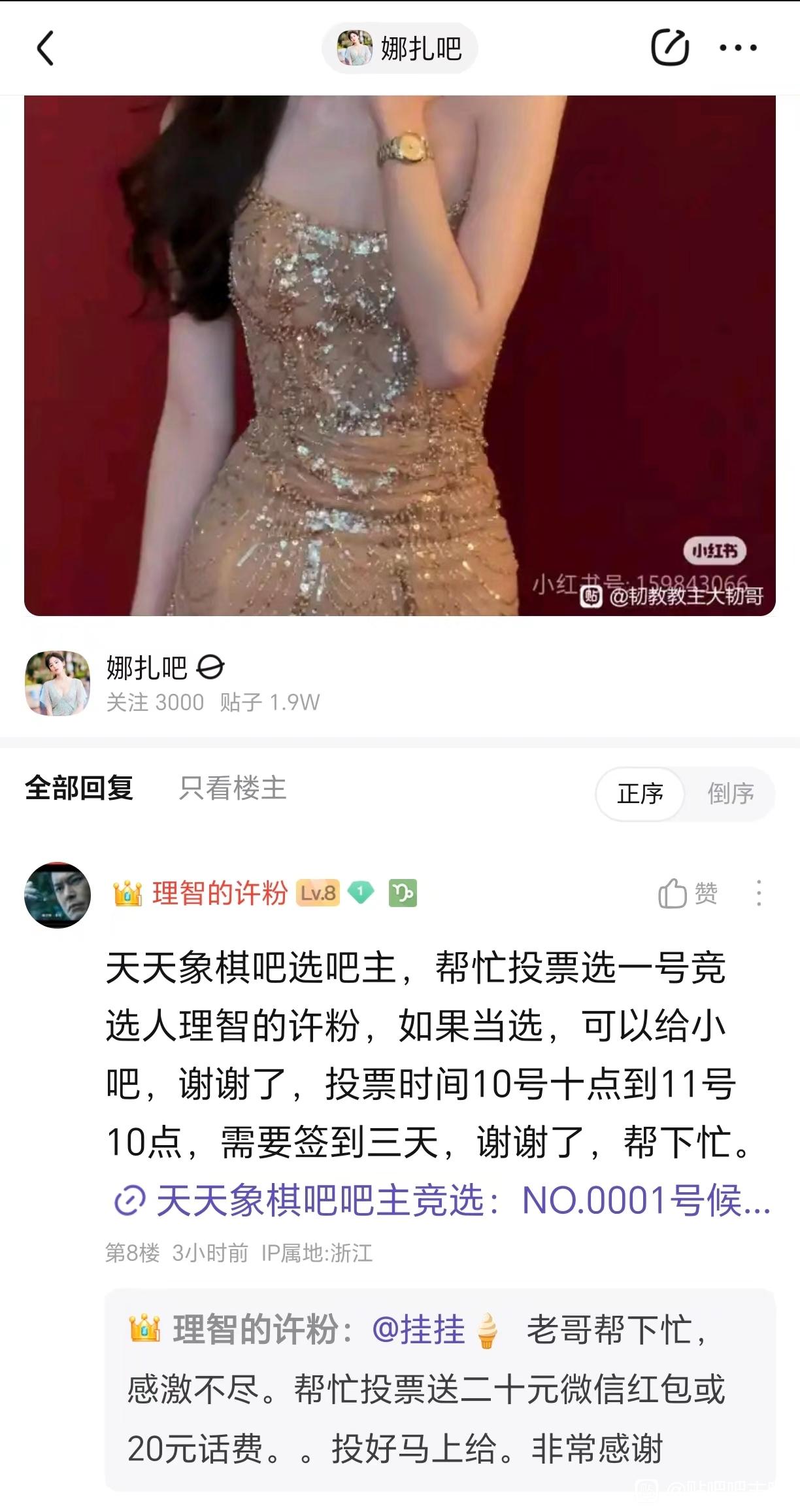The image size is (800, 1512).
Task: Sort replies by 倒序
Action: (730, 794)
